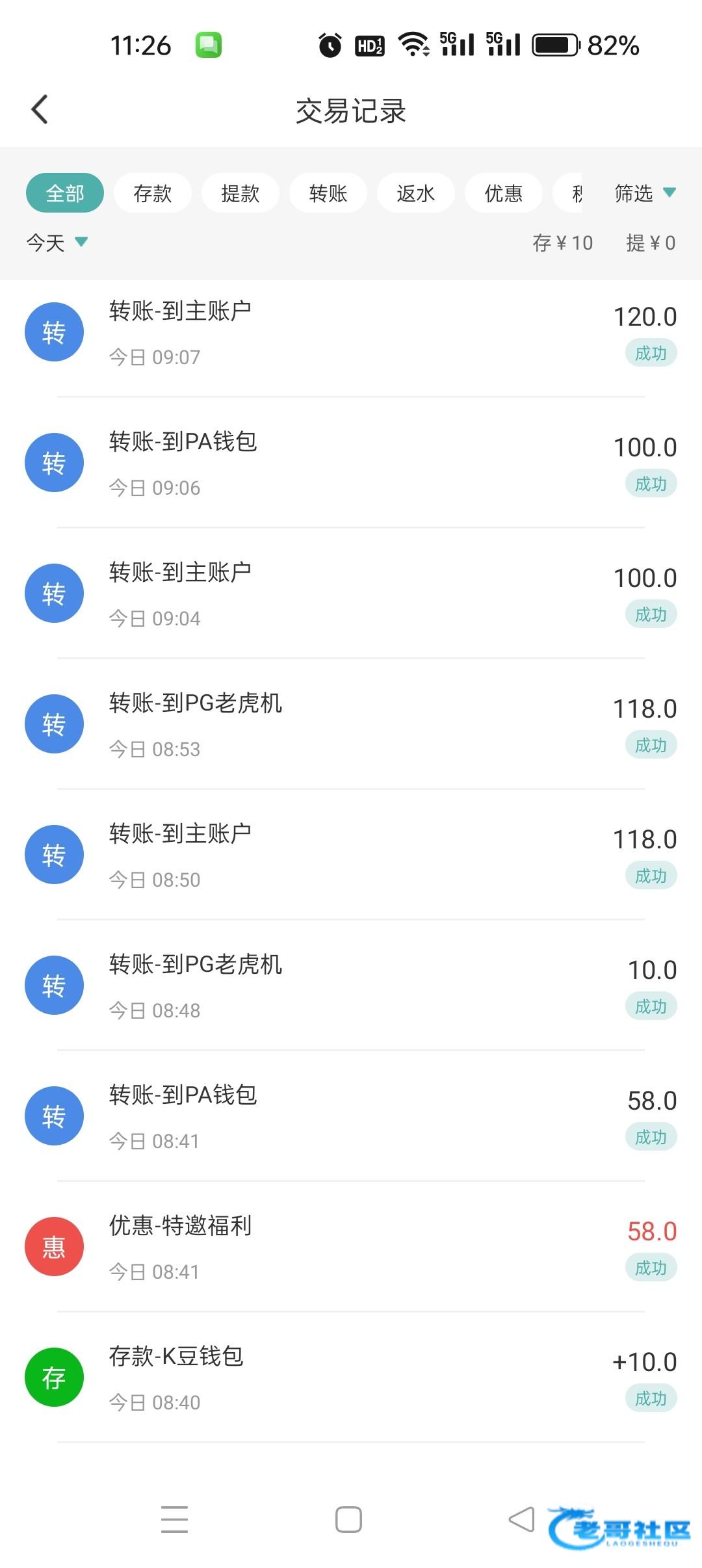Open the 09:06 转账-到PA钱包 record
This screenshot has height=1568, width=702.
tap(351, 464)
